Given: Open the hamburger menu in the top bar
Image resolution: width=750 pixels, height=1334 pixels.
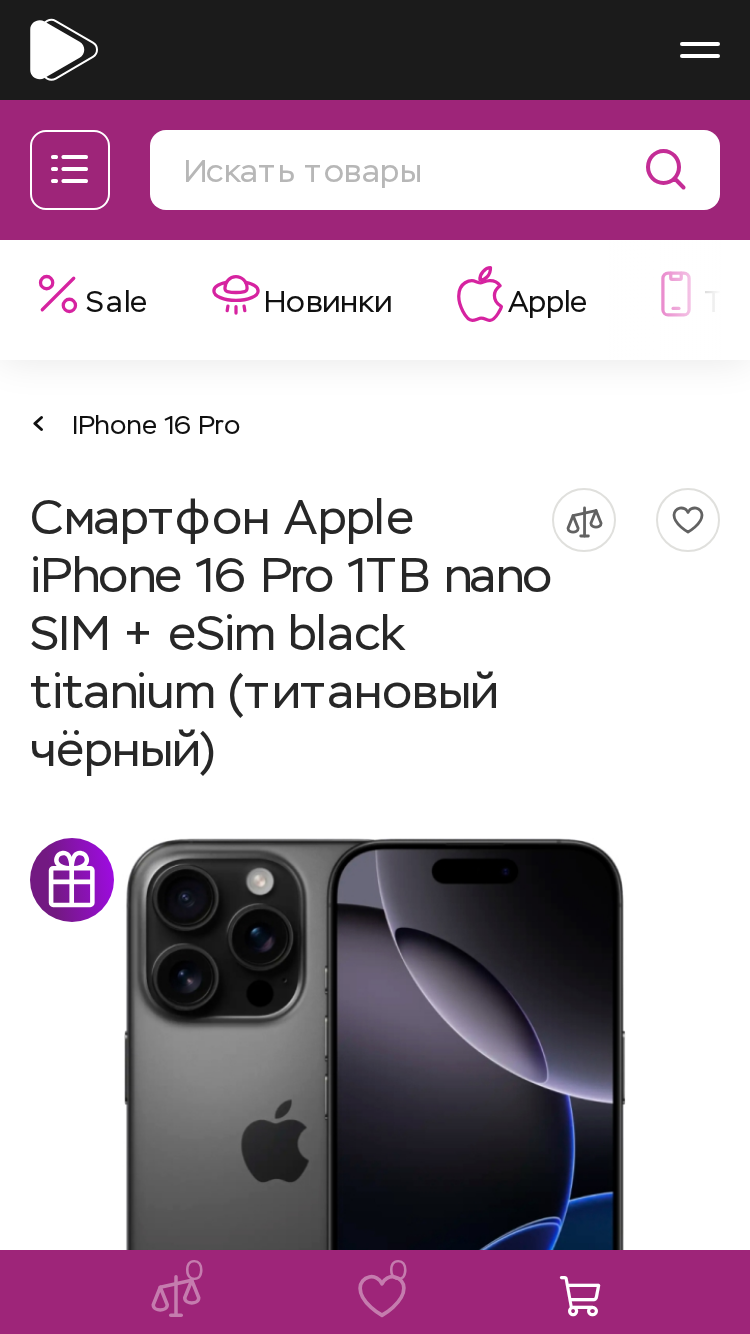Looking at the screenshot, I should [x=700, y=50].
